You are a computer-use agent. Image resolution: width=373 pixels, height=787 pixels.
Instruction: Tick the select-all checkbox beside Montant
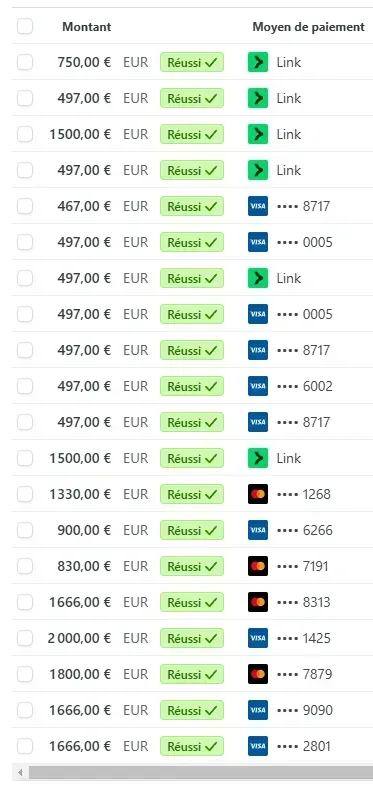25,26
